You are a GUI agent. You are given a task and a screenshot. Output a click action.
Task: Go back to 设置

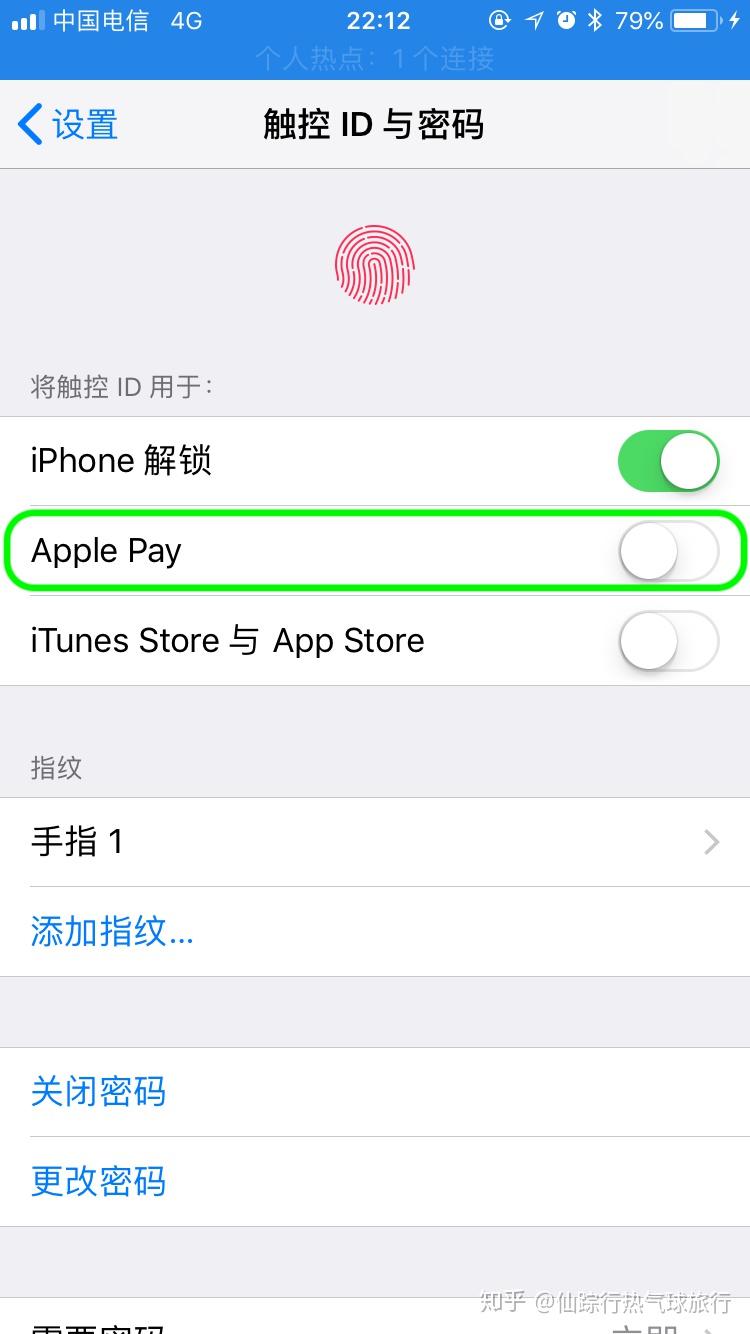pos(68,125)
